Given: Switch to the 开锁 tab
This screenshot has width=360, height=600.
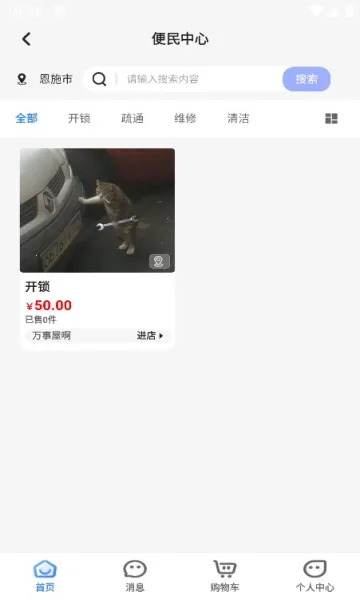Looking at the screenshot, I should click(x=79, y=118).
